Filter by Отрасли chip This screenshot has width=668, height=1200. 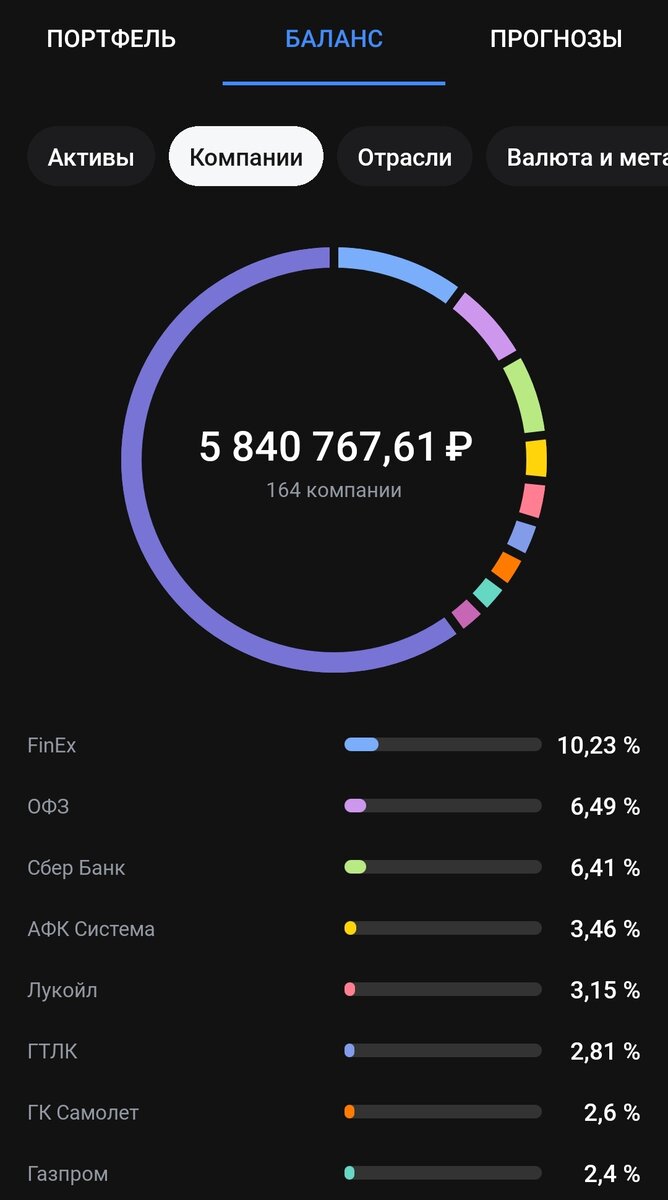click(x=405, y=157)
